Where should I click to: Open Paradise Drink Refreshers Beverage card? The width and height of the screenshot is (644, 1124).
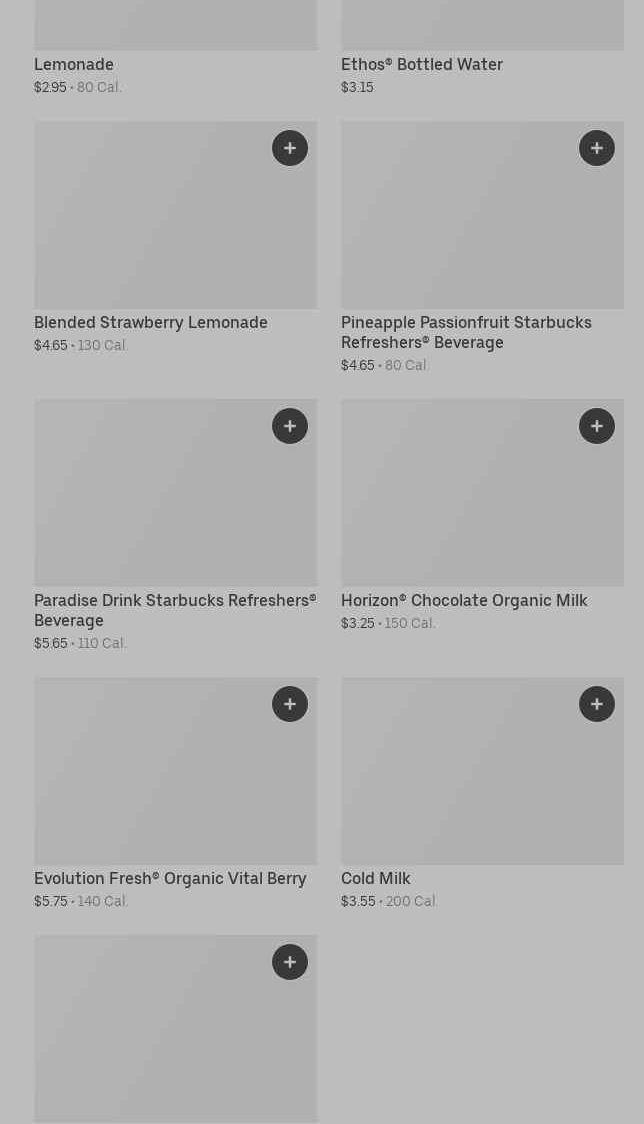(176, 525)
